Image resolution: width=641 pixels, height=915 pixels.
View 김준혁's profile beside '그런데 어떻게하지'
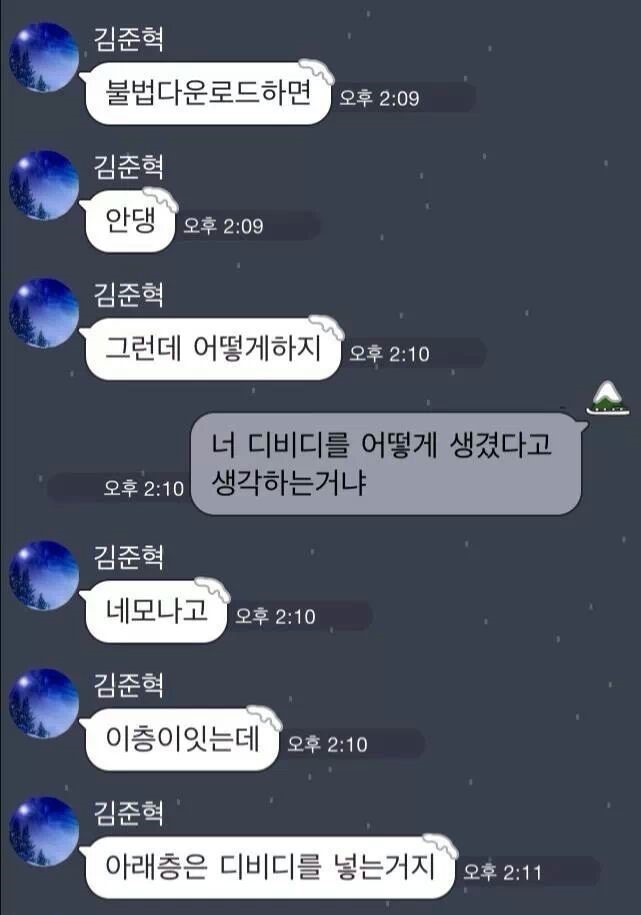(43, 313)
